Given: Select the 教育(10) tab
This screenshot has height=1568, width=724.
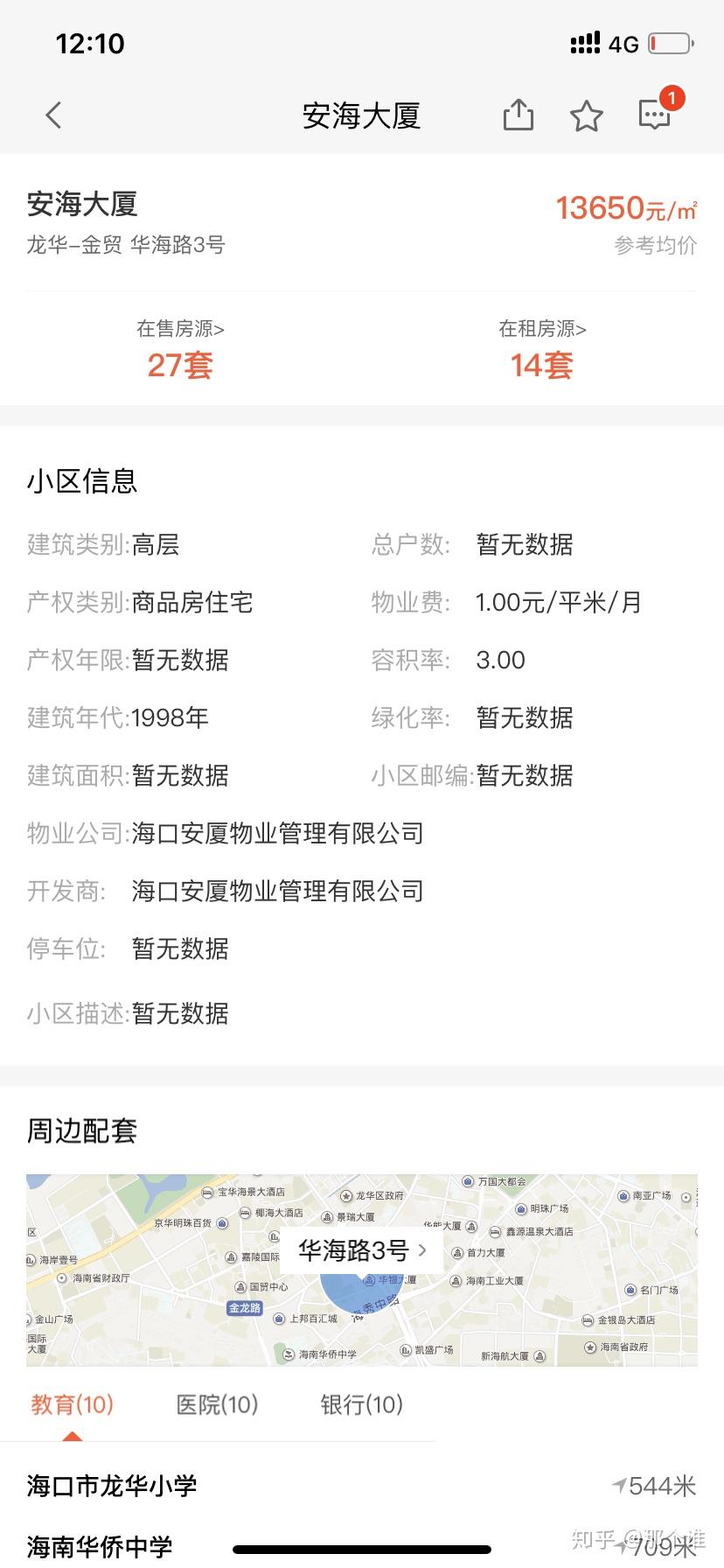Looking at the screenshot, I should click(x=73, y=1404).
